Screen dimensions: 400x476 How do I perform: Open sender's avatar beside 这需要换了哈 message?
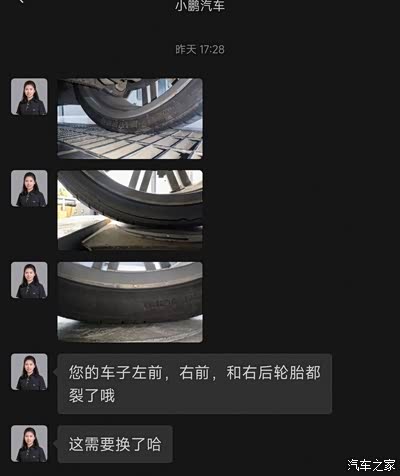pyautogui.click(x=29, y=444)
